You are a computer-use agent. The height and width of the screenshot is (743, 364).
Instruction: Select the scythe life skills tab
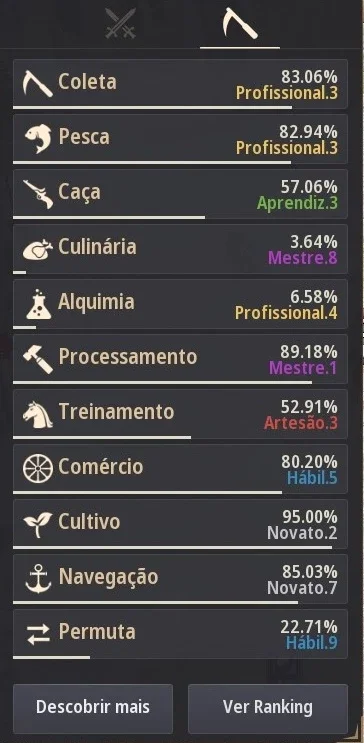pos(240,23)
